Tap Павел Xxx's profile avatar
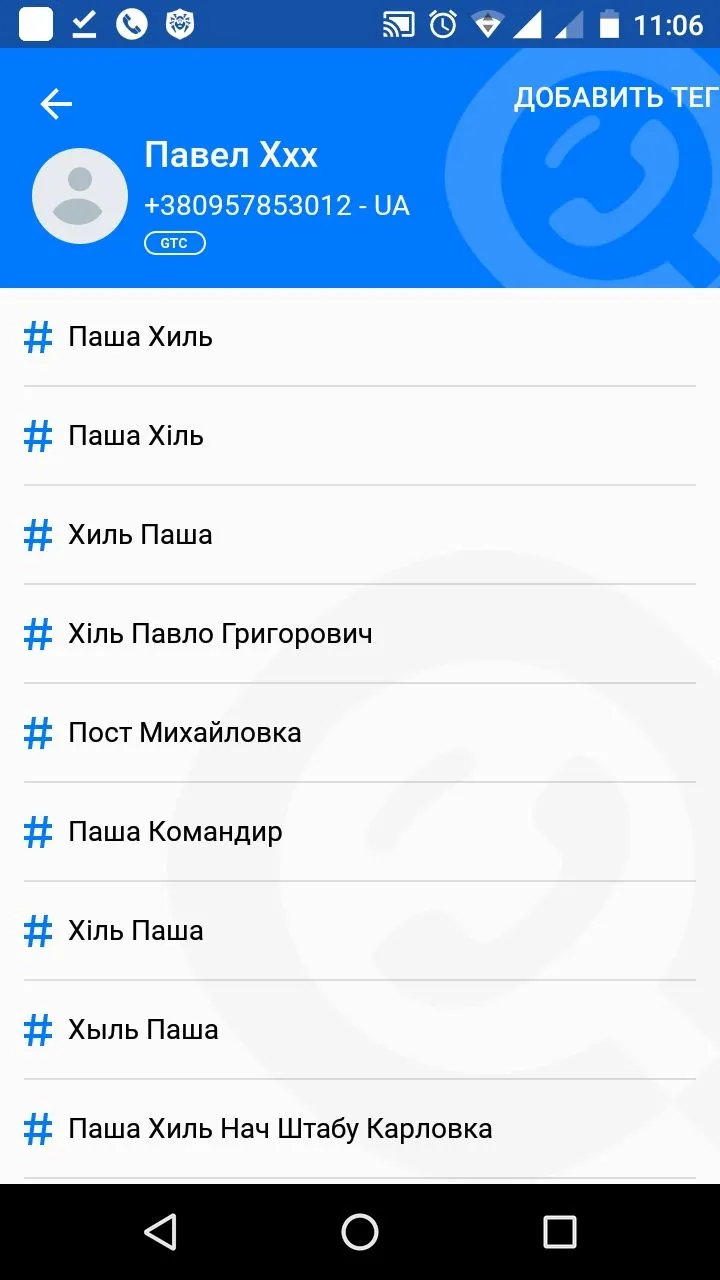Viewport: 720px width, 1280px height. 80,196
